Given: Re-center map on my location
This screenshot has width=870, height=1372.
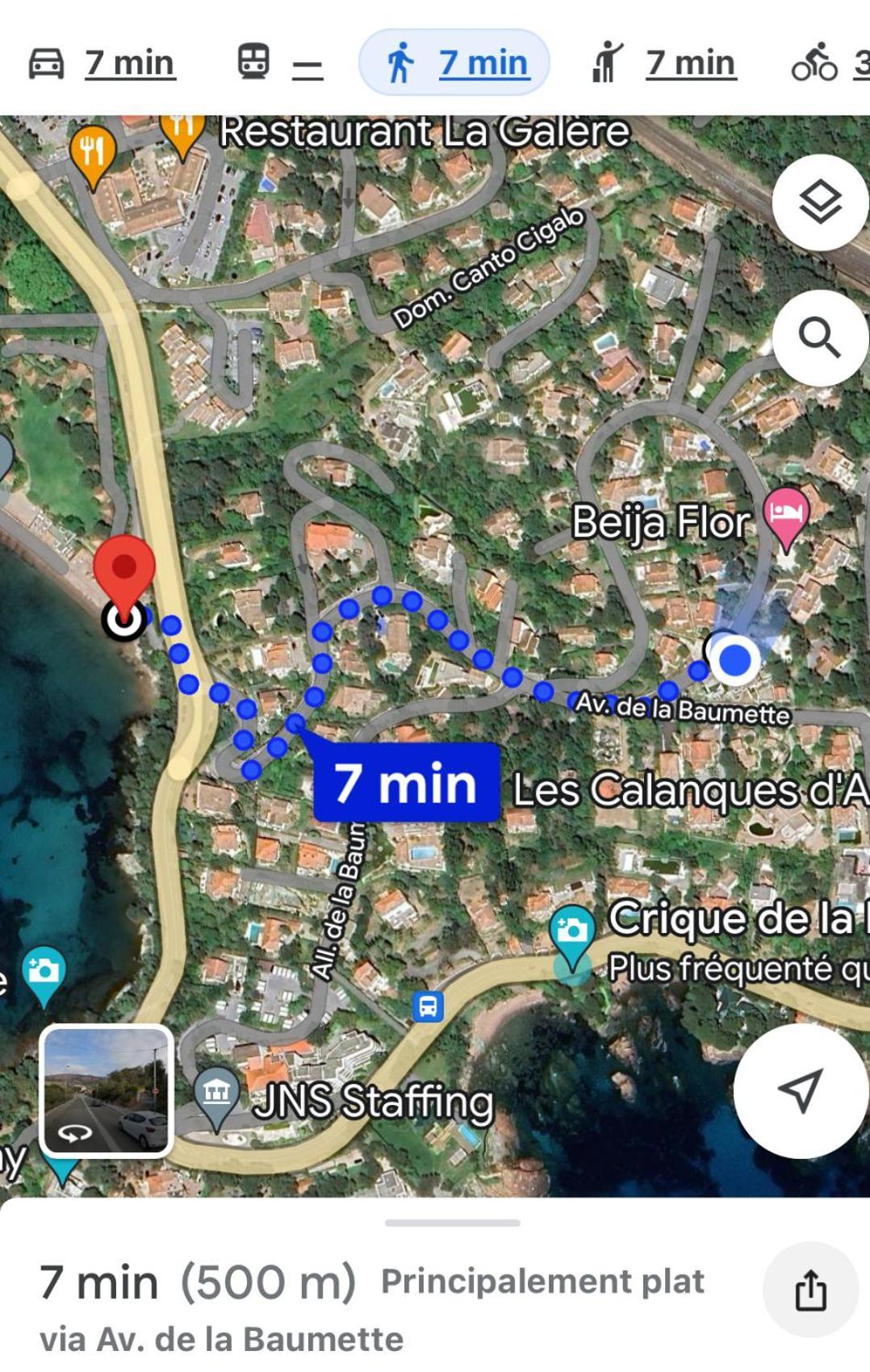Looking at the screenshot, I should point(799,1090).
